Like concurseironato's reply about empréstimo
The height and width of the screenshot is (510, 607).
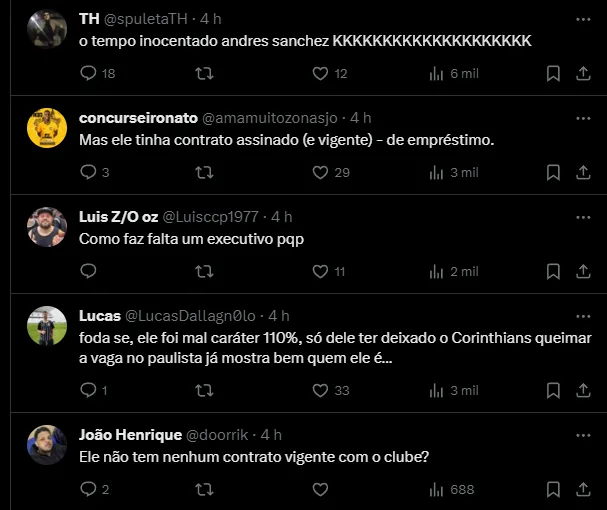320,172
